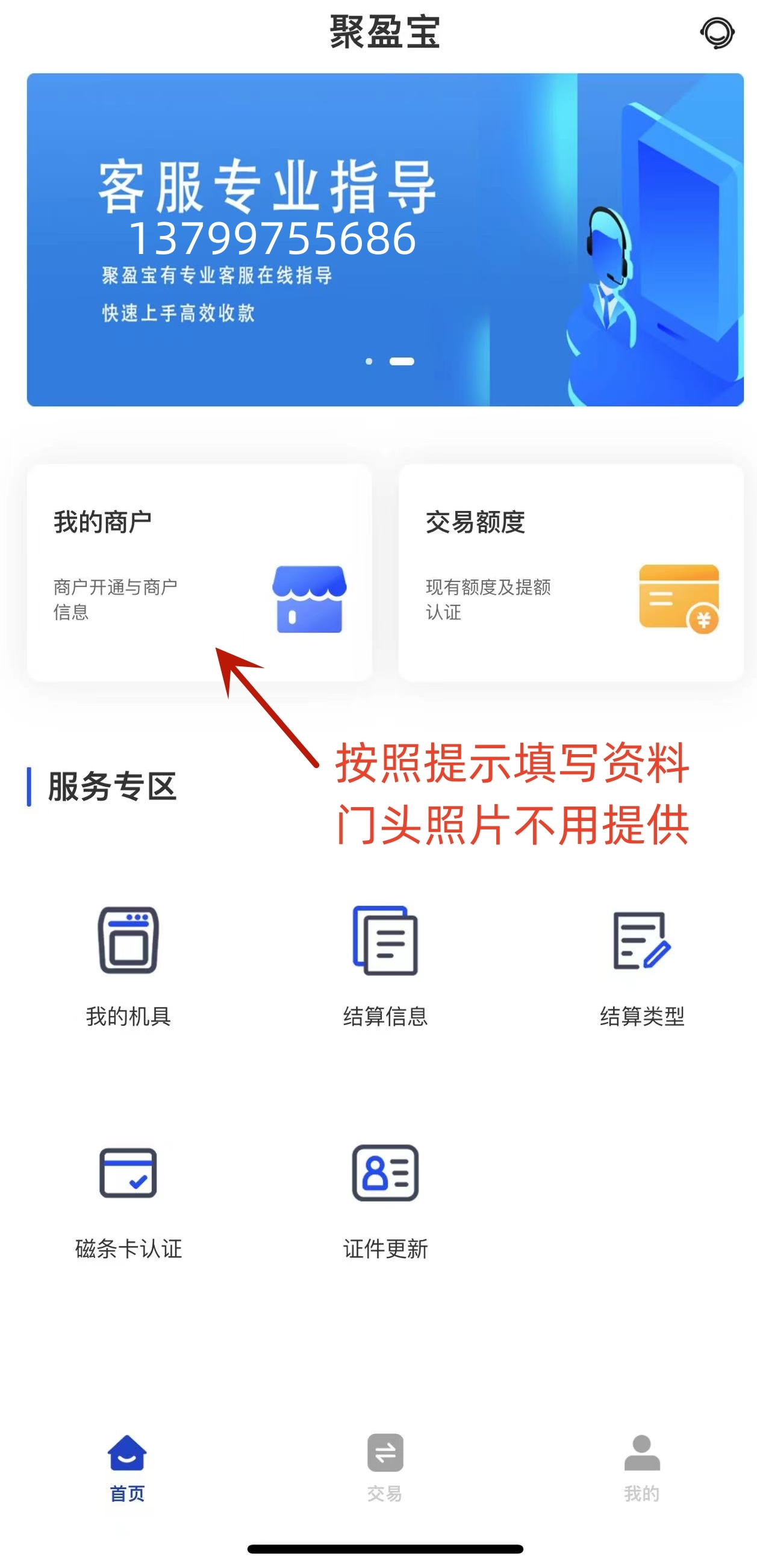Switch to the 首页 tab
The image size is (757, 1568).
pos(127,1468)
